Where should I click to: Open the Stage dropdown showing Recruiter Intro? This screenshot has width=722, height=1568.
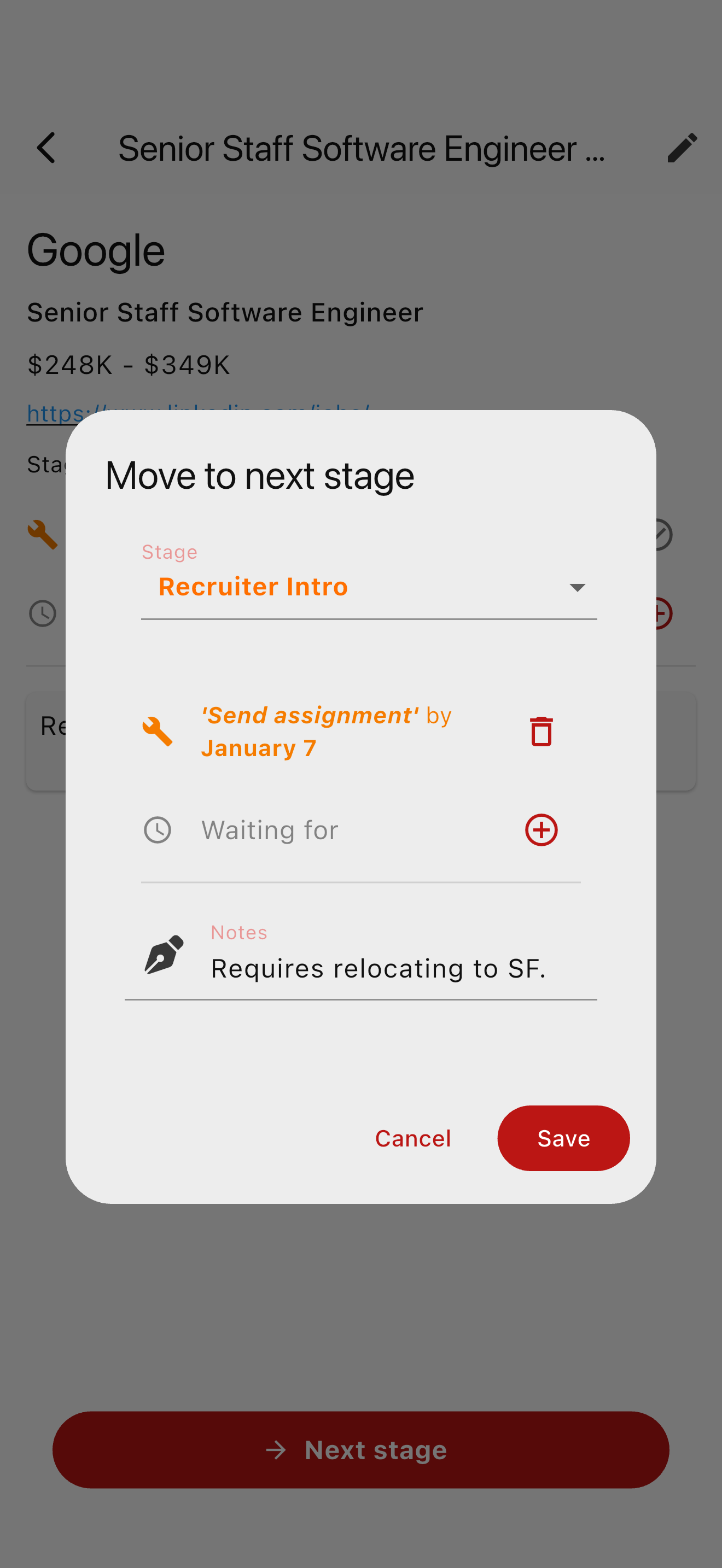[368, 587]
